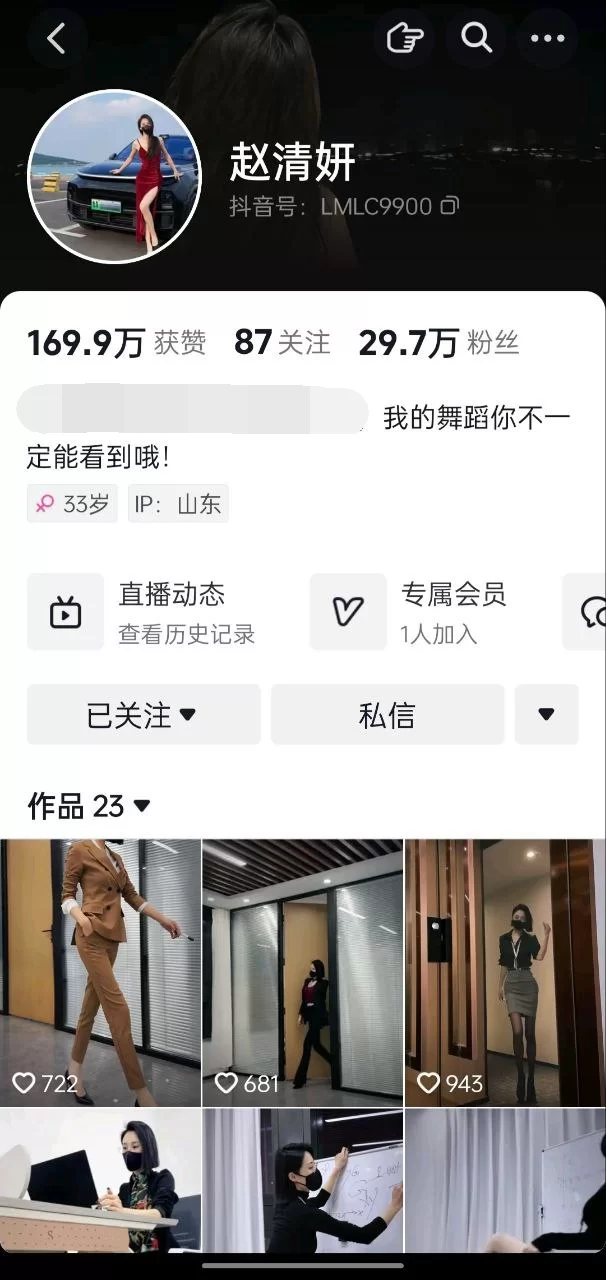View the 87 关注 following list
Image resolution: width=606 pixels, height=1280 pixels.
282,343
